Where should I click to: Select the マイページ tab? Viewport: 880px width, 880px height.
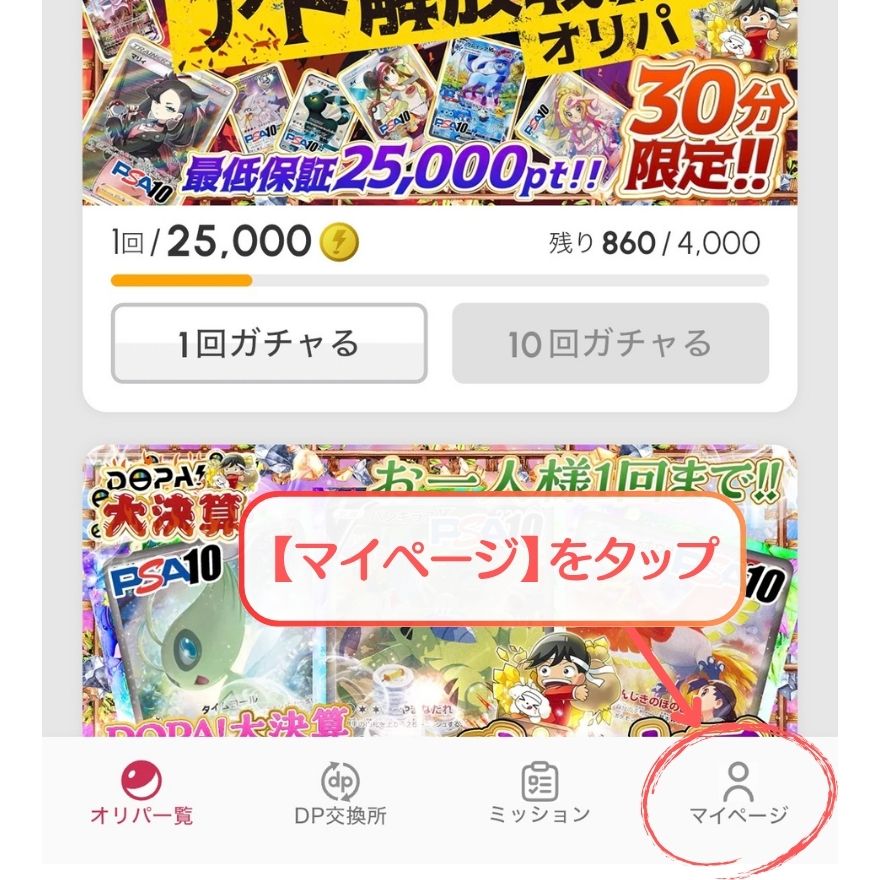pos(738,795)
